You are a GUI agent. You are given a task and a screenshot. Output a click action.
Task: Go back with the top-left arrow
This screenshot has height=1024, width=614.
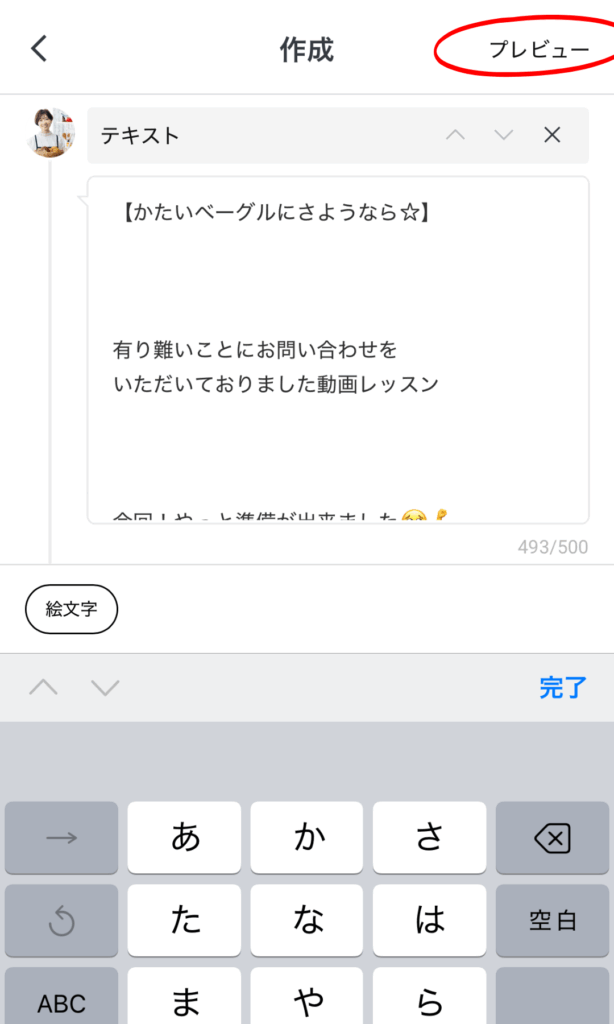pyautogui.click(x=39, y=49)
